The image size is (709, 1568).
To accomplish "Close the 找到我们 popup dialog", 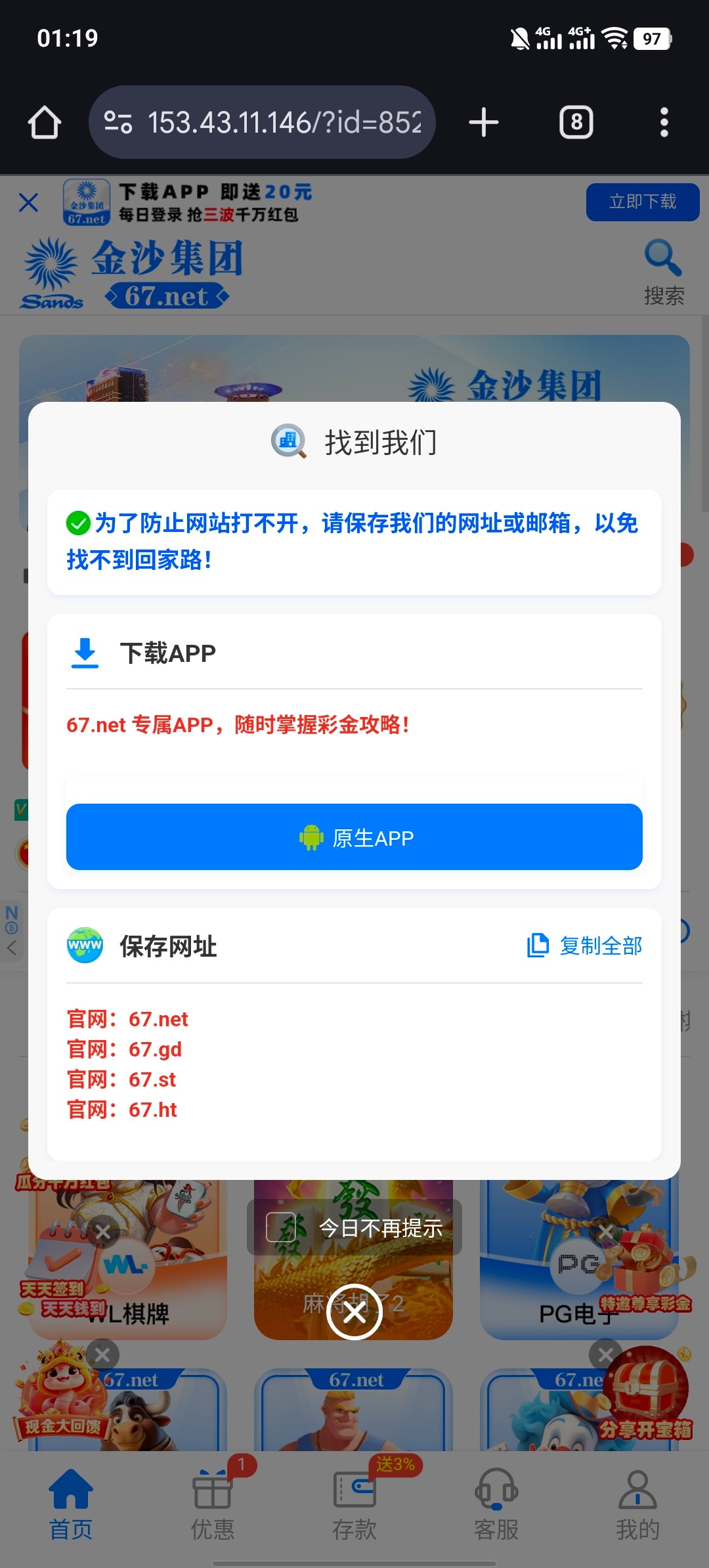I will (354, 1312).
